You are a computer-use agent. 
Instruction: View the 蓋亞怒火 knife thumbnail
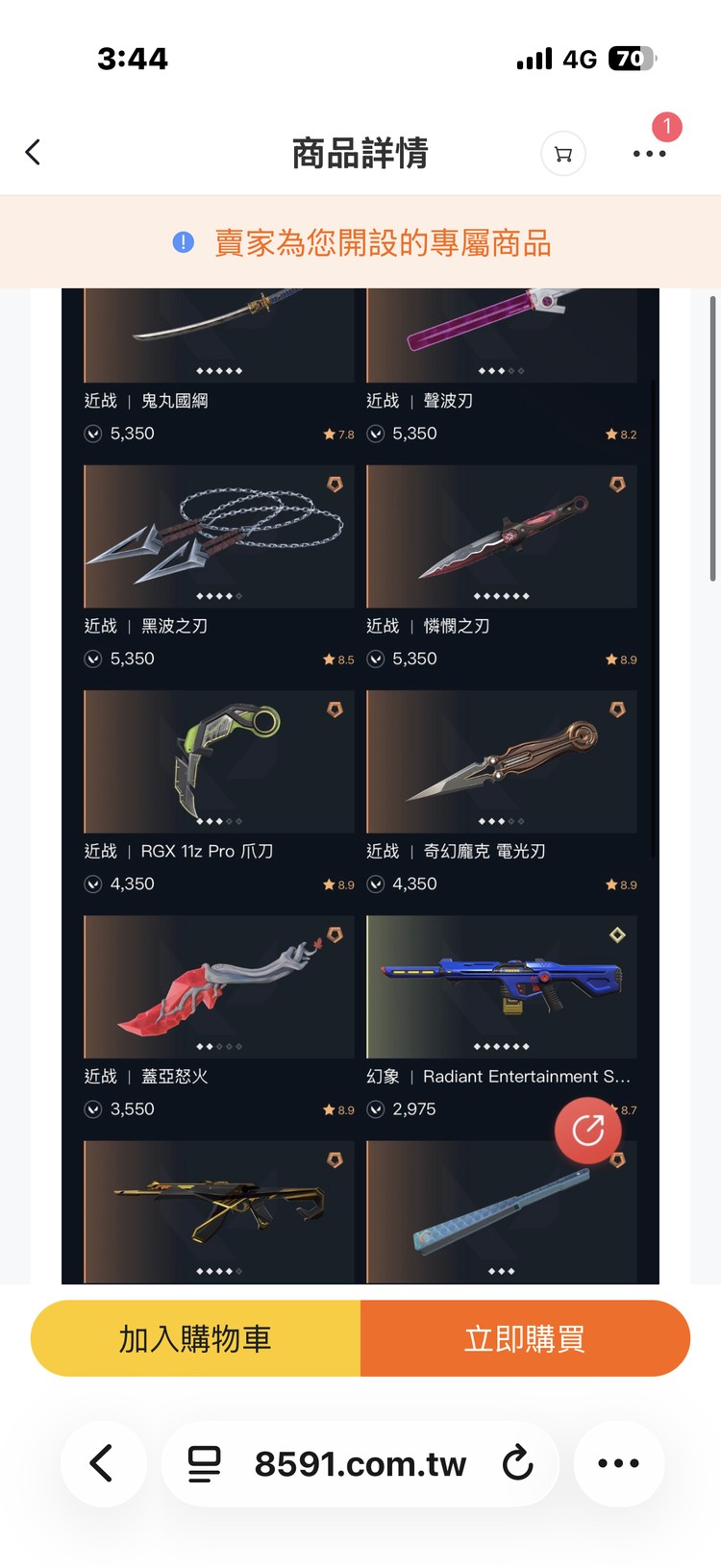click(218, 986)
